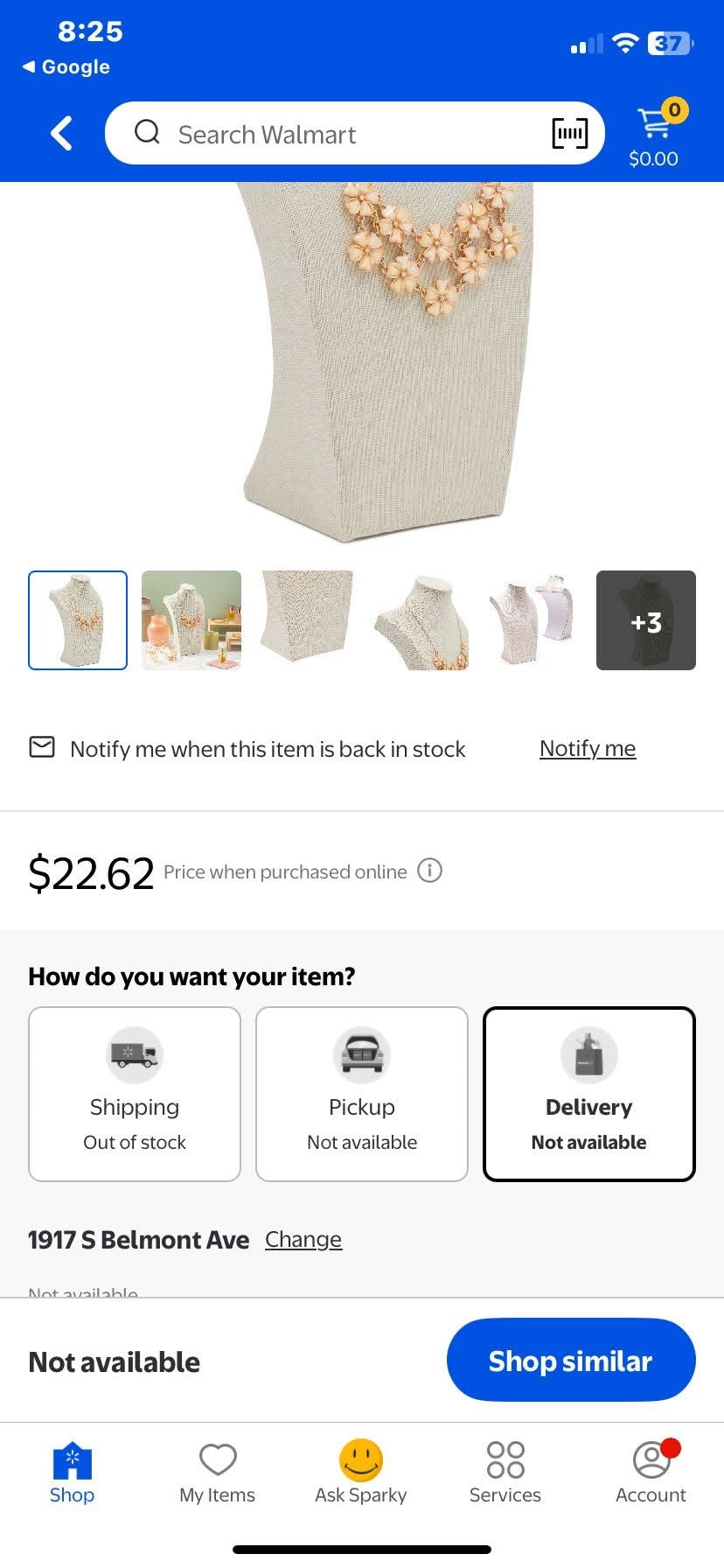The width and height of the screenshot is (724, 1568).
Task: Show the second thumbnail with perfume bottles
Action: point(191,620)
